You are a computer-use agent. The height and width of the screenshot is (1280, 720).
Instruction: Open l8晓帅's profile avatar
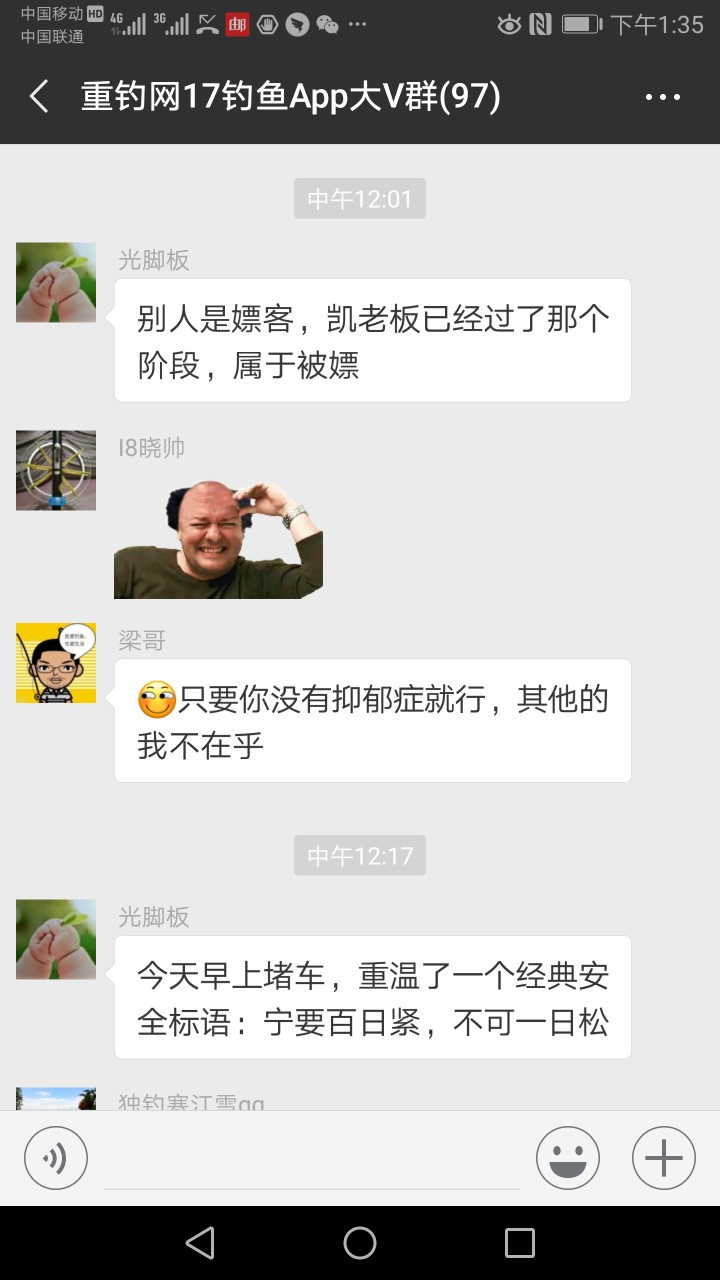pos(56,470)
